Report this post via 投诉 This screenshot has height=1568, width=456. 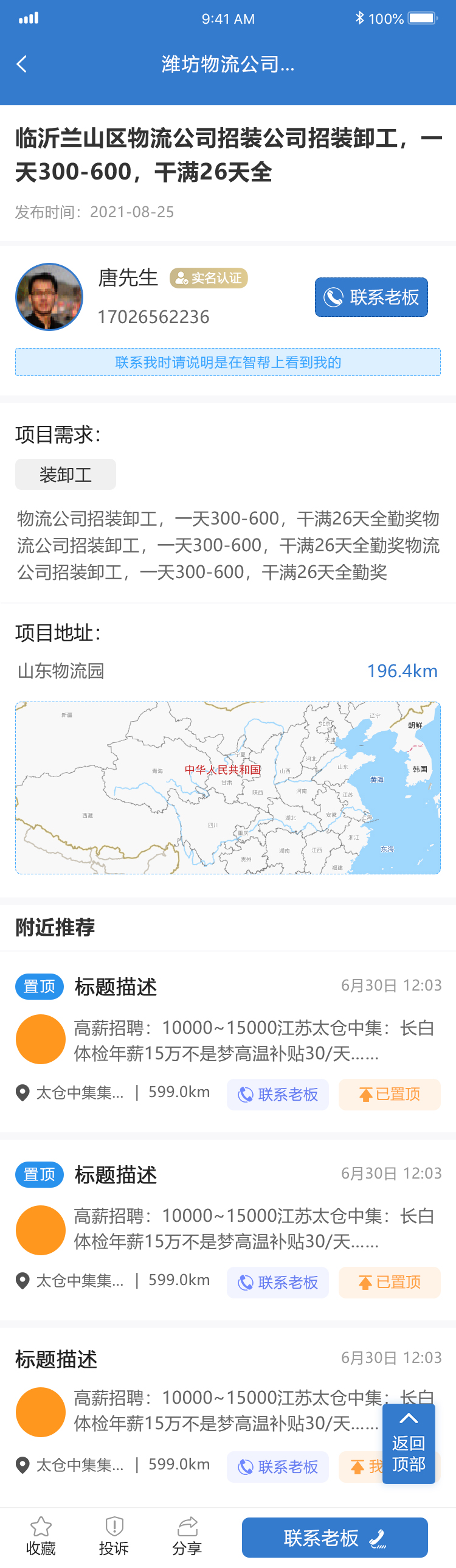[114, 1535]
